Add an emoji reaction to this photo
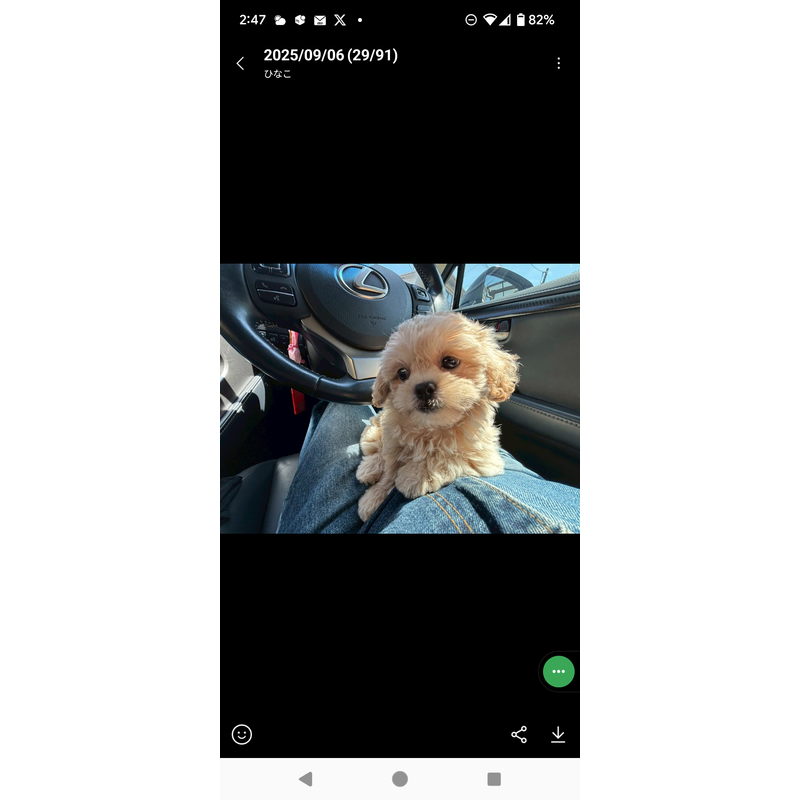Image resolution: width=800 pixels, height=800 pixels. [242, 734]
